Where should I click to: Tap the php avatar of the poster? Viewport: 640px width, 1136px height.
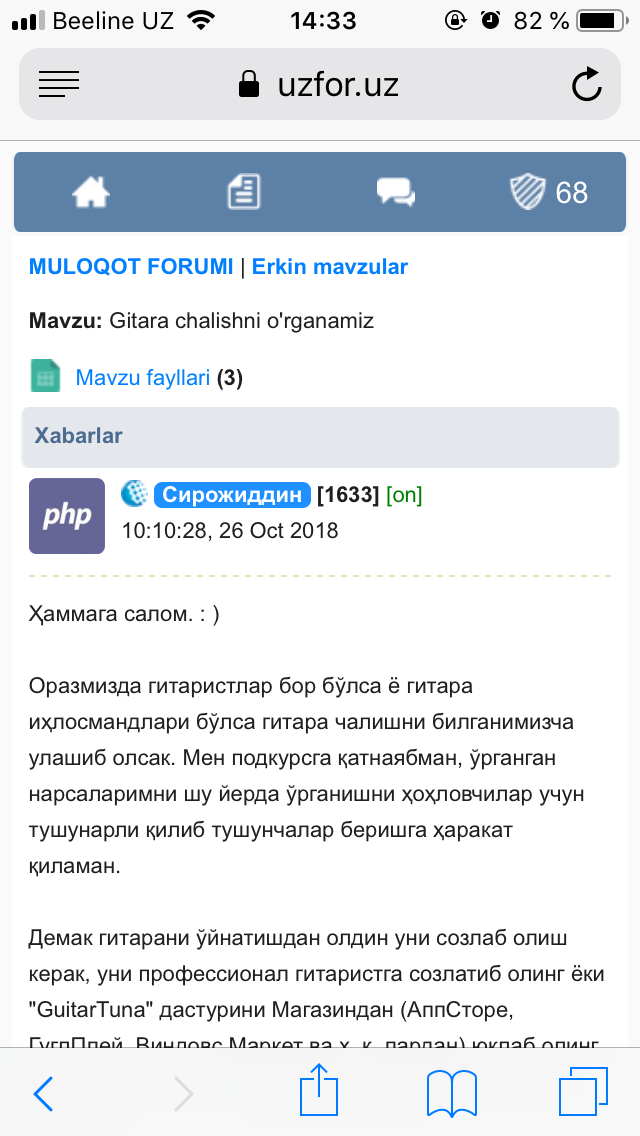[67, 516]
